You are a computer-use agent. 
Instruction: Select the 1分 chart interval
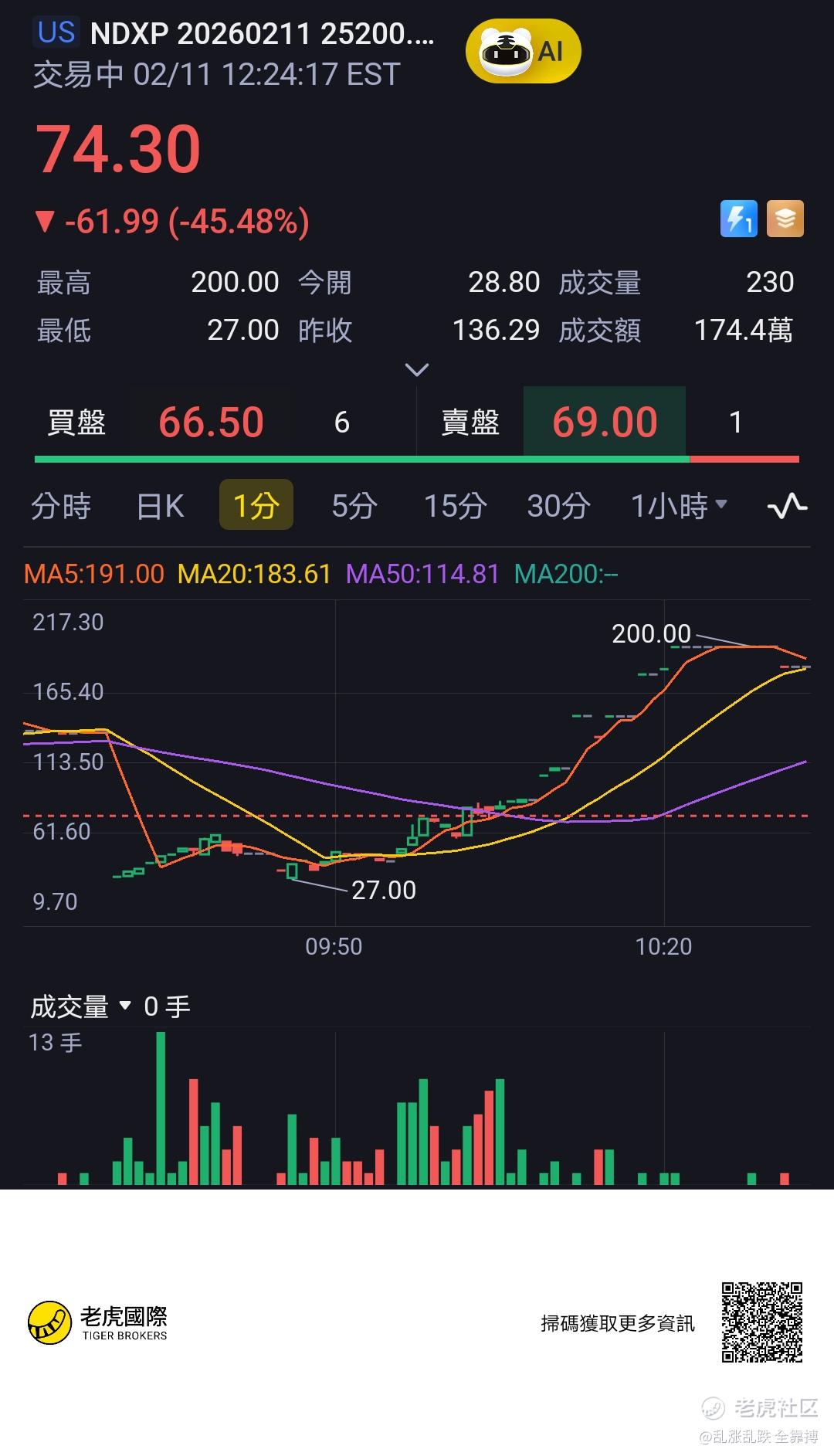click(256, 505)
